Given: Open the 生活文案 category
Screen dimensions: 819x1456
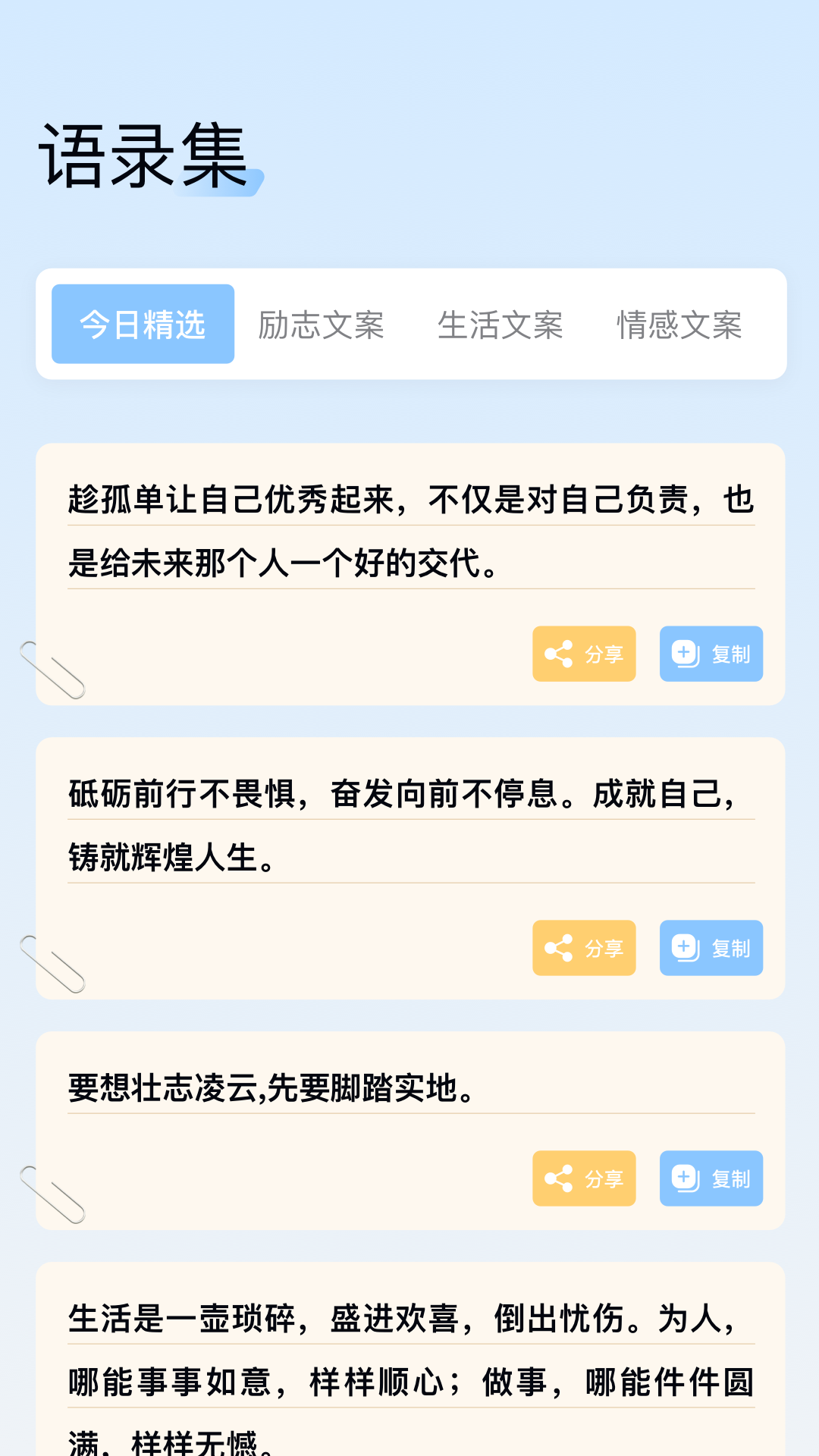Looking at the screenshot, I should point(502,325).
